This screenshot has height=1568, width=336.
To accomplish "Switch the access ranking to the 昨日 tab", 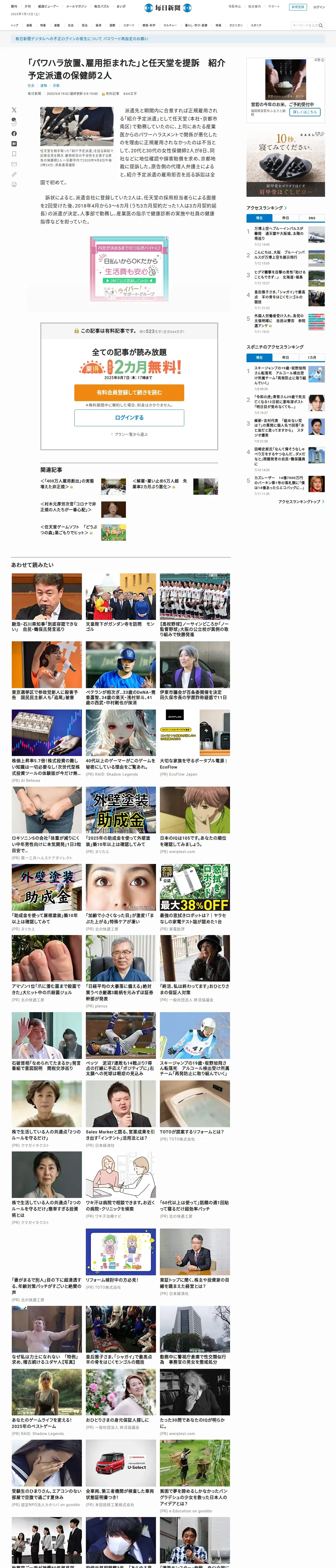I will pyautogui.click(x=285, y=218).
